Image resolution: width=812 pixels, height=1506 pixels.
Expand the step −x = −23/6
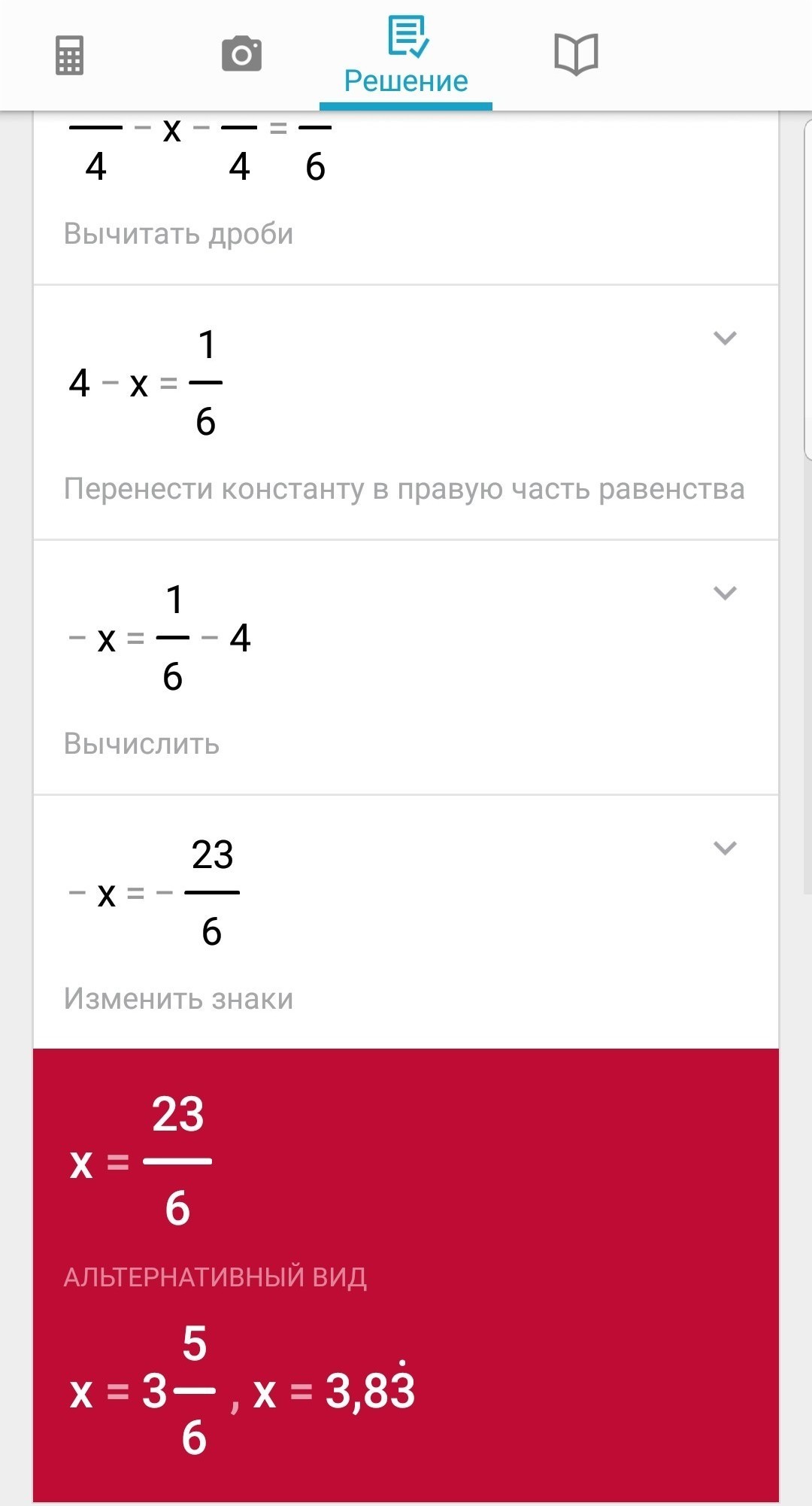point(724,848)
